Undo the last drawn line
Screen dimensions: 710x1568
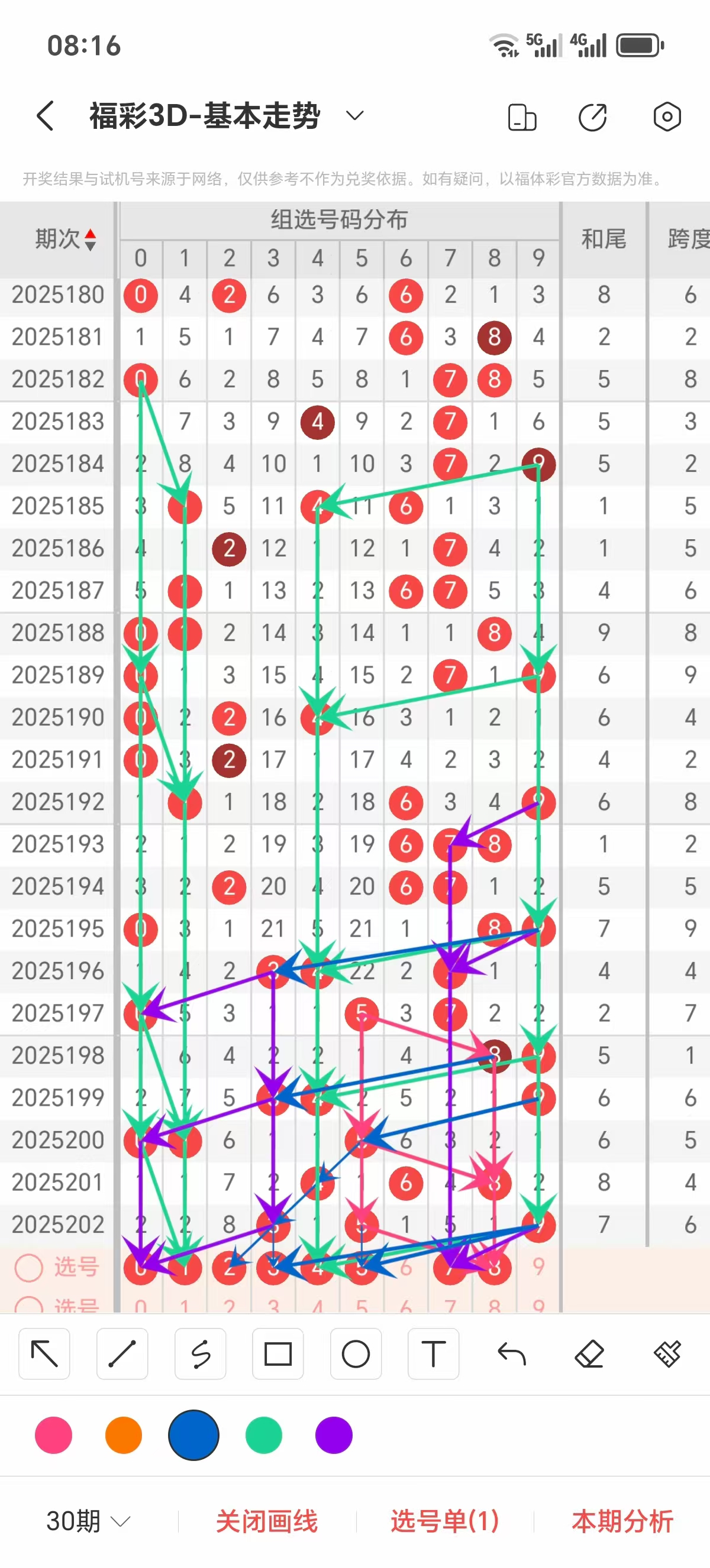click(511, 1355)
